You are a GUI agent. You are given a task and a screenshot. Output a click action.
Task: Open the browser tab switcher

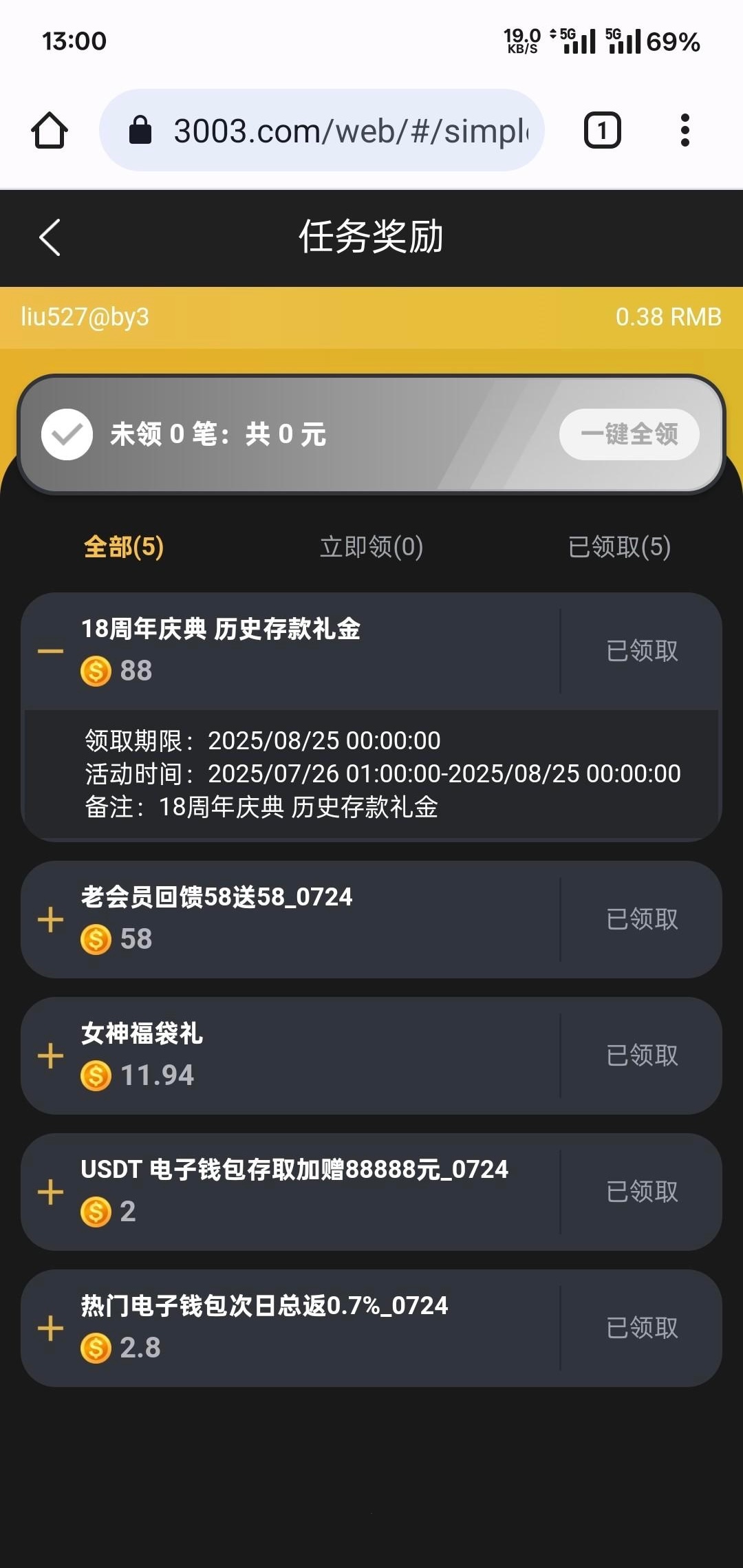602,130
